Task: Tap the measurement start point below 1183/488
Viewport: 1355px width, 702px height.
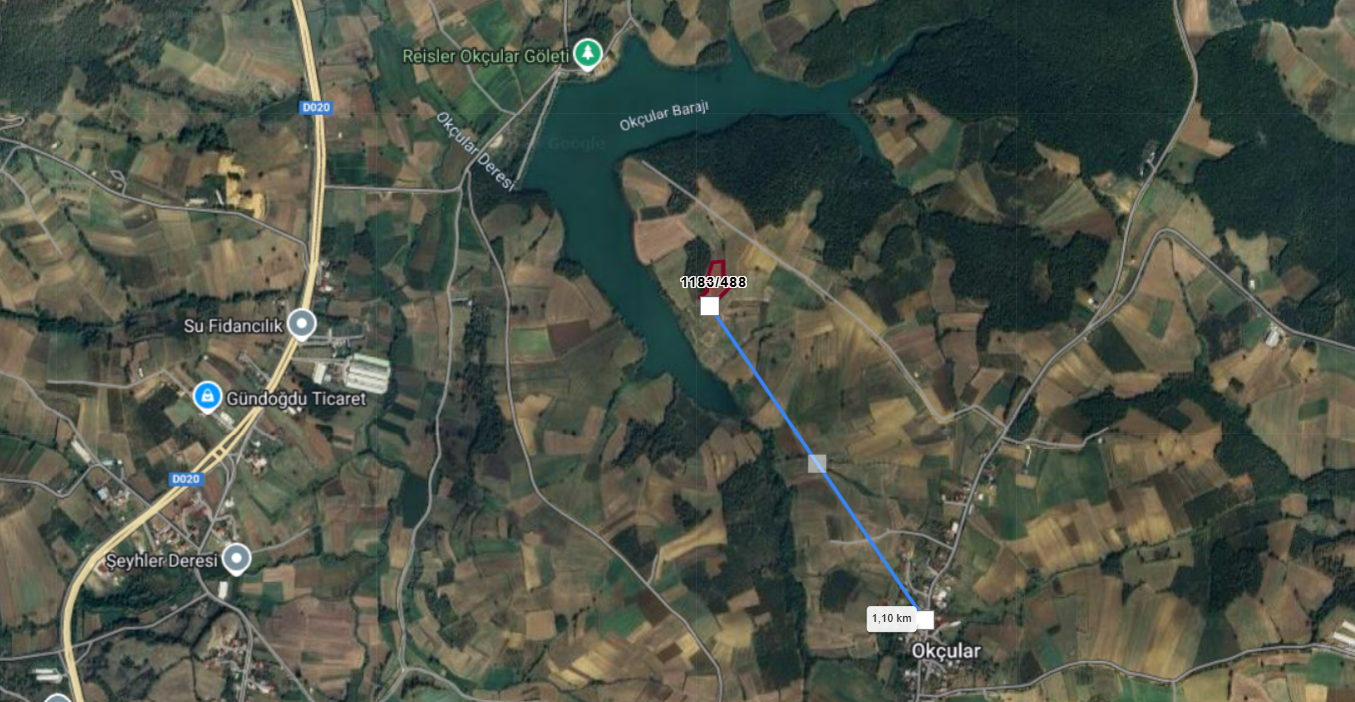Action: [x=709, y=307]
